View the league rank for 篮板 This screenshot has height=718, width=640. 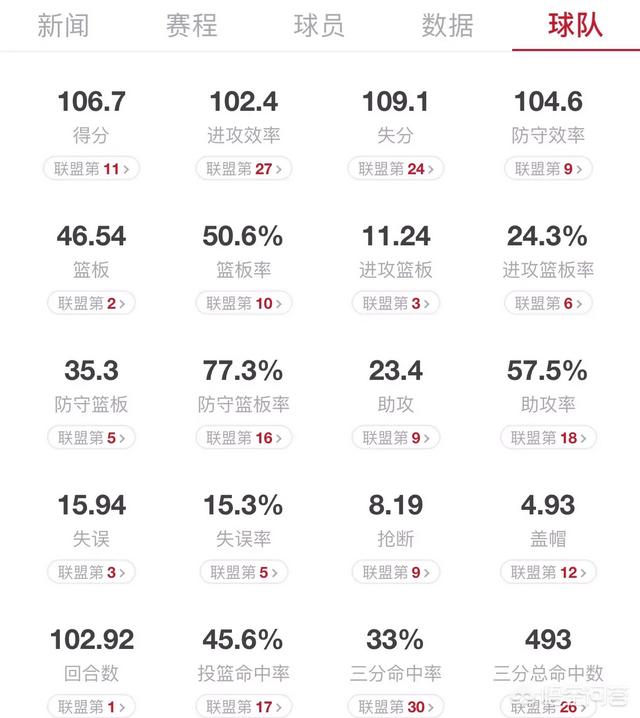(x=91, y=303)
